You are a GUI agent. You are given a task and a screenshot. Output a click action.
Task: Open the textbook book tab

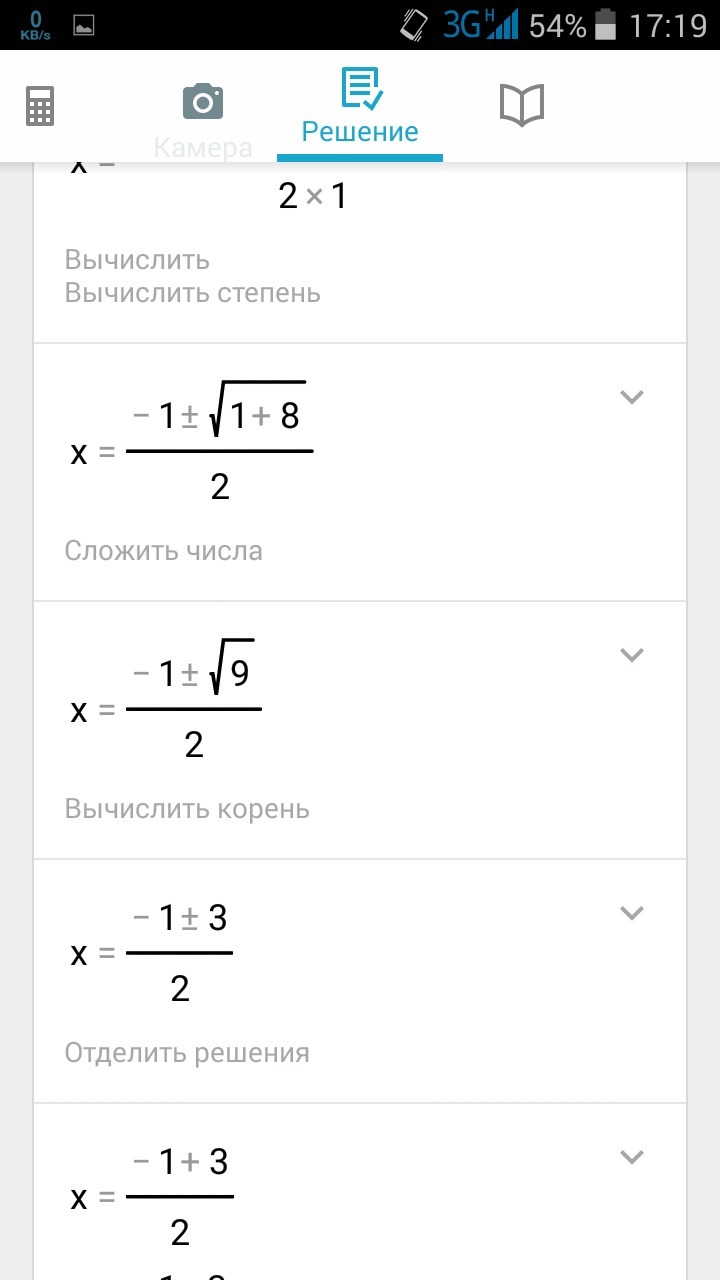pyautogui.click(x=521, y=105)
